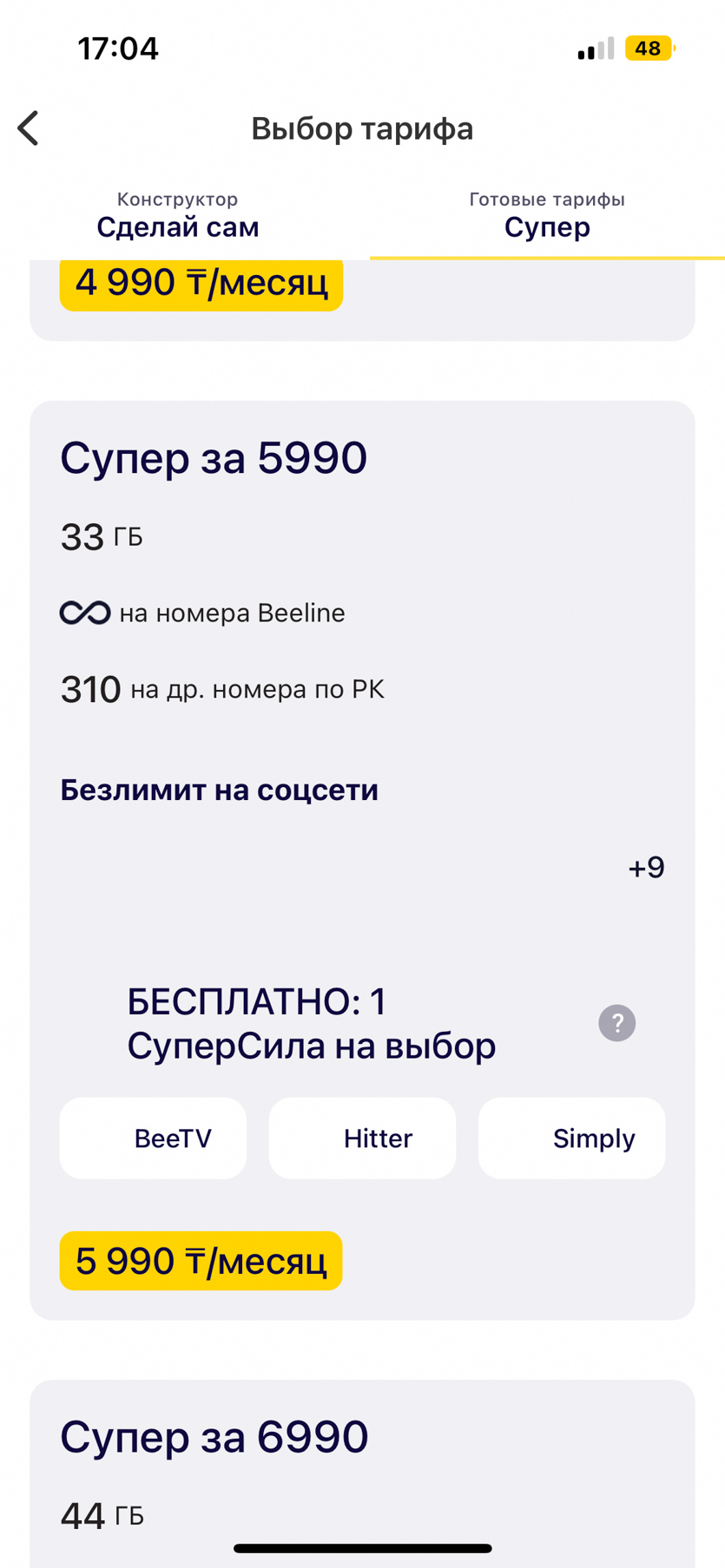The height and width of the screenshot is (1568, 725).
Task: Expand the +9 additional benefits list
Action: (x=645, y=867)
